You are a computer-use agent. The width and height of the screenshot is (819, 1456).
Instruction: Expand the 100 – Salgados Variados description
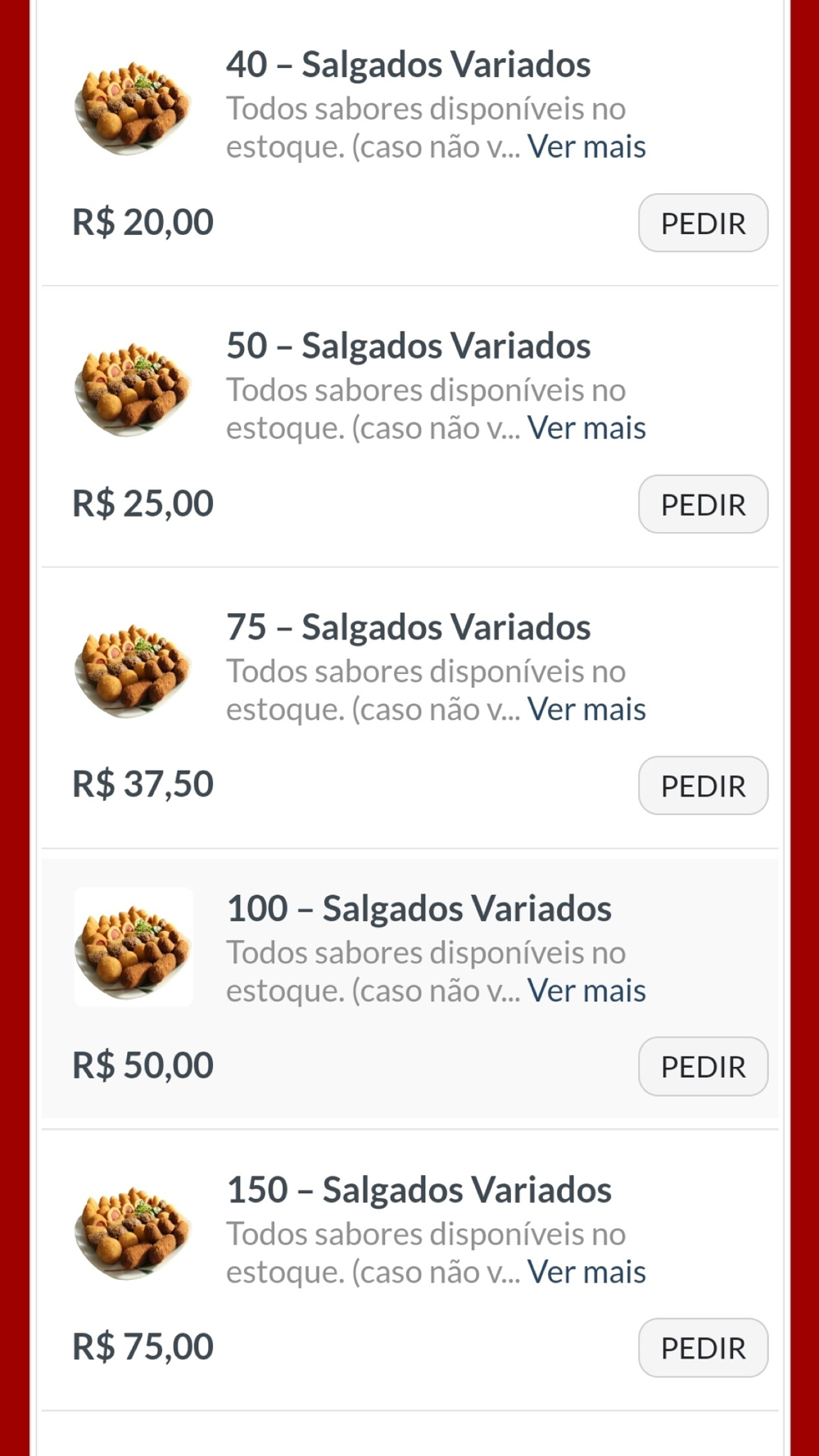pos(586,990)
